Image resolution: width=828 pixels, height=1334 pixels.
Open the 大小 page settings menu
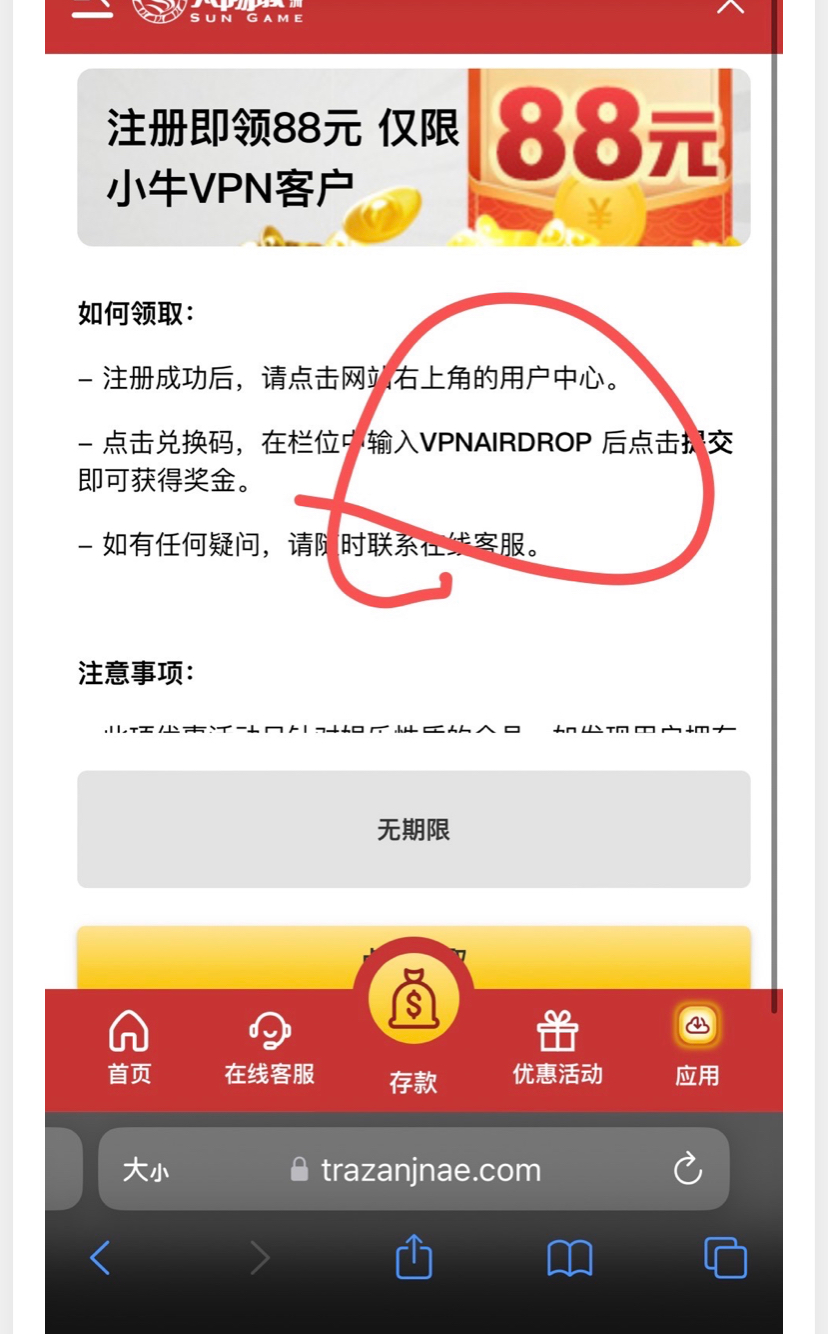(146, 1170)
